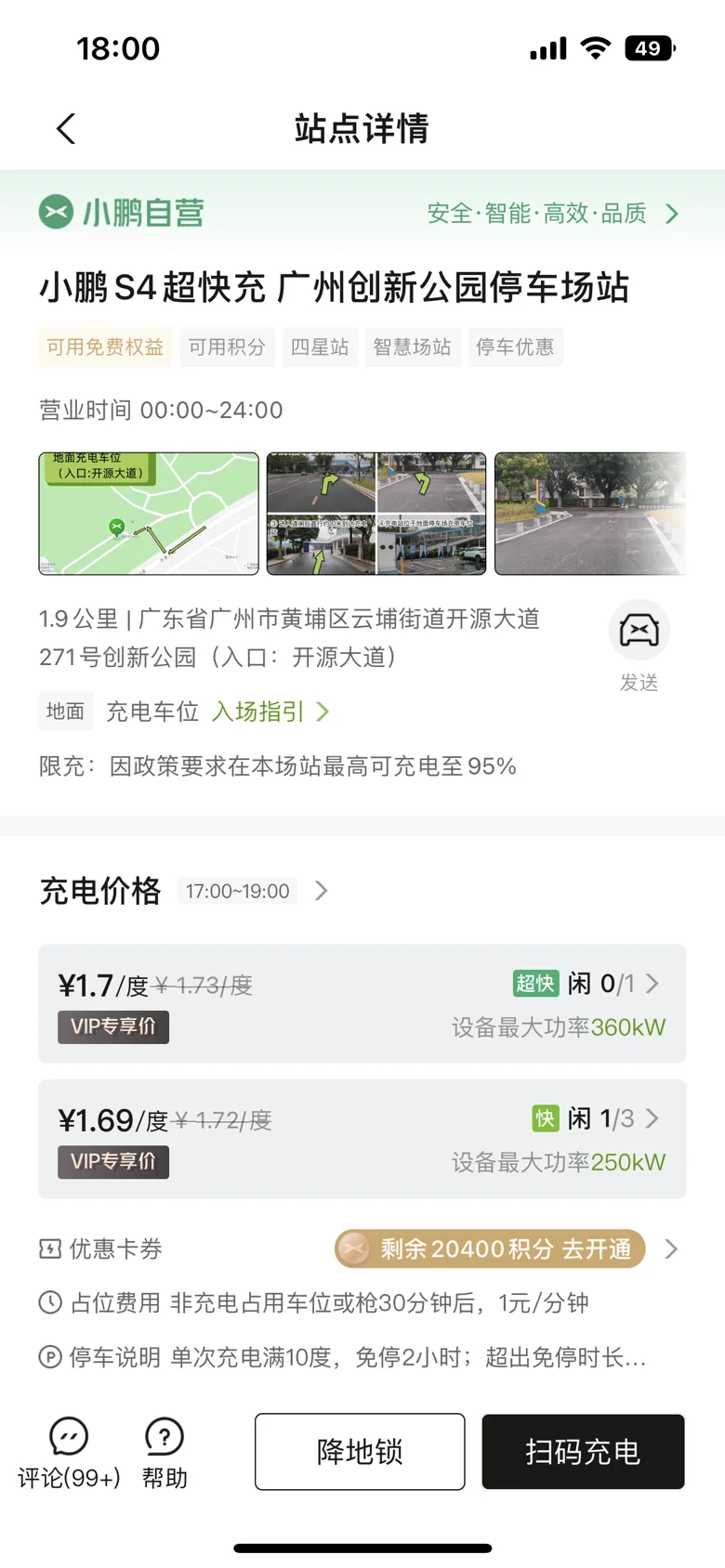Open the 帮助 help page
Image resolution: width=725 pixels, height=1568 pixels.
[x=165, y=1453]
